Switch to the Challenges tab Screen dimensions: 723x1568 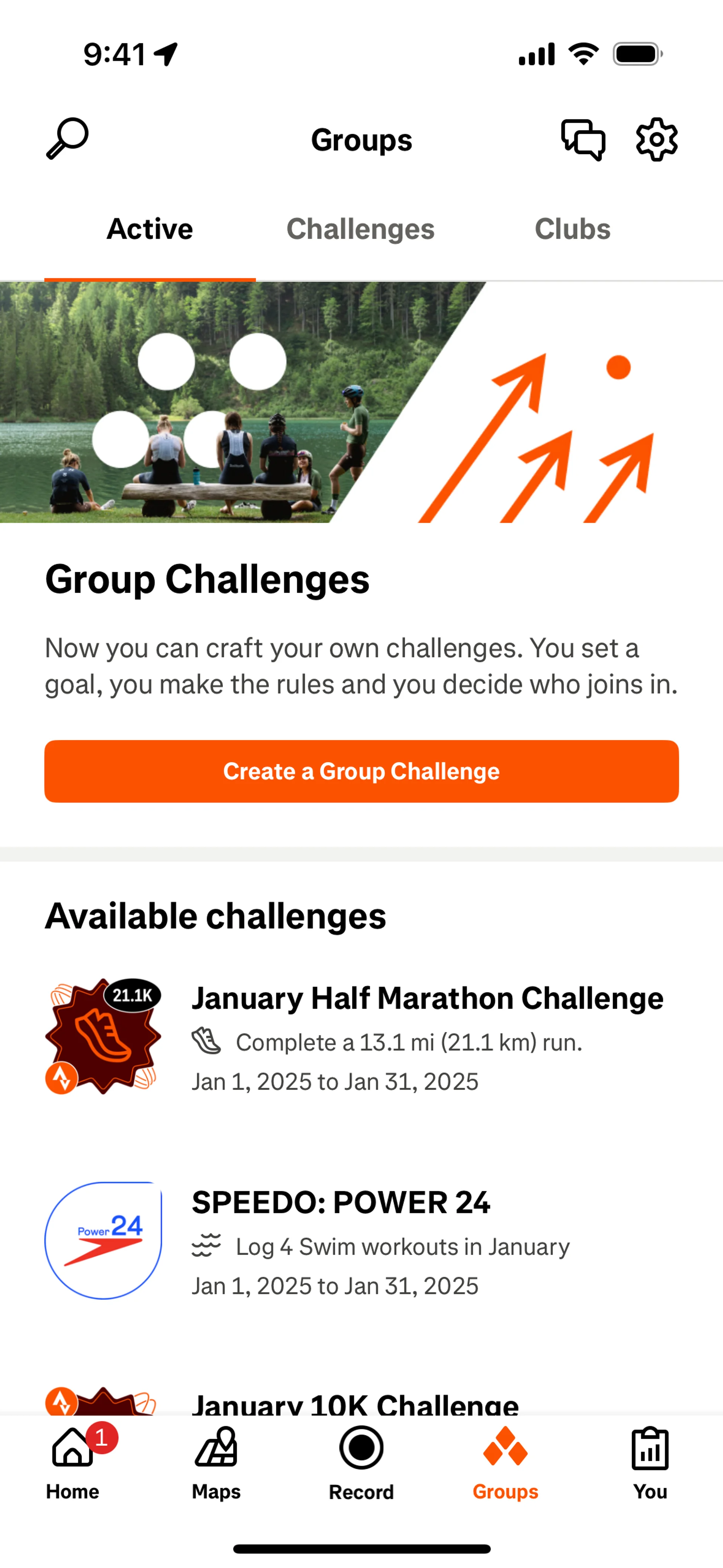tap(360, 229)
